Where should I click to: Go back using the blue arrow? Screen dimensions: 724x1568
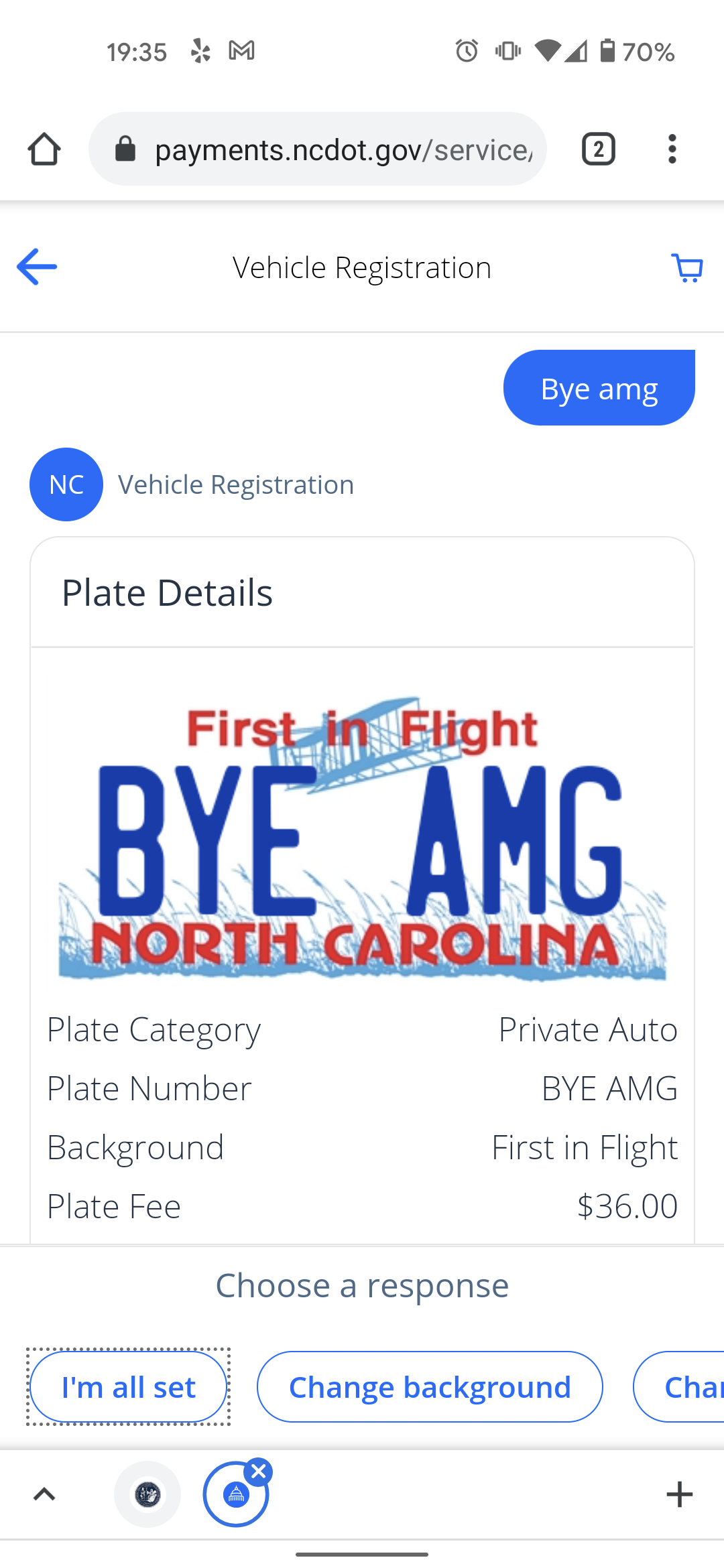(x=37, y=267)
